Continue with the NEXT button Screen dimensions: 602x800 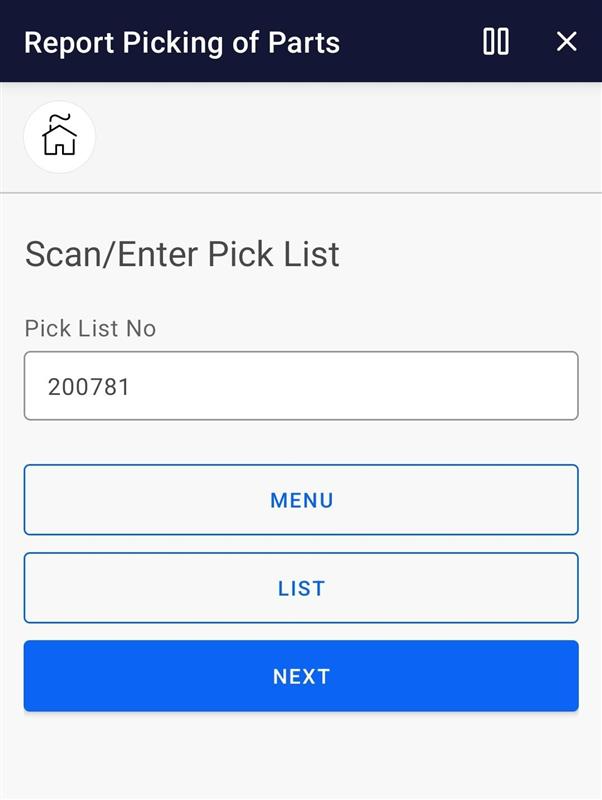tap(301, 676)
